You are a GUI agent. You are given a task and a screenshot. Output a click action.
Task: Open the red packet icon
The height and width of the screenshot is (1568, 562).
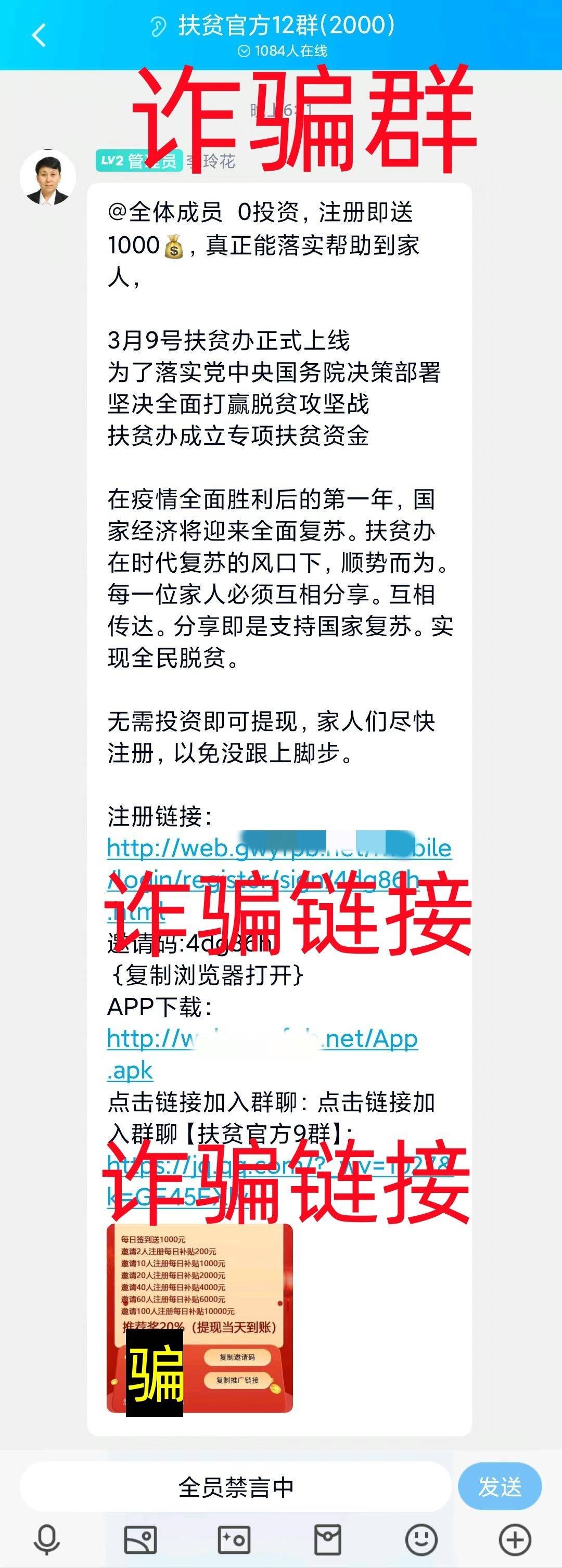(328, 1540)
